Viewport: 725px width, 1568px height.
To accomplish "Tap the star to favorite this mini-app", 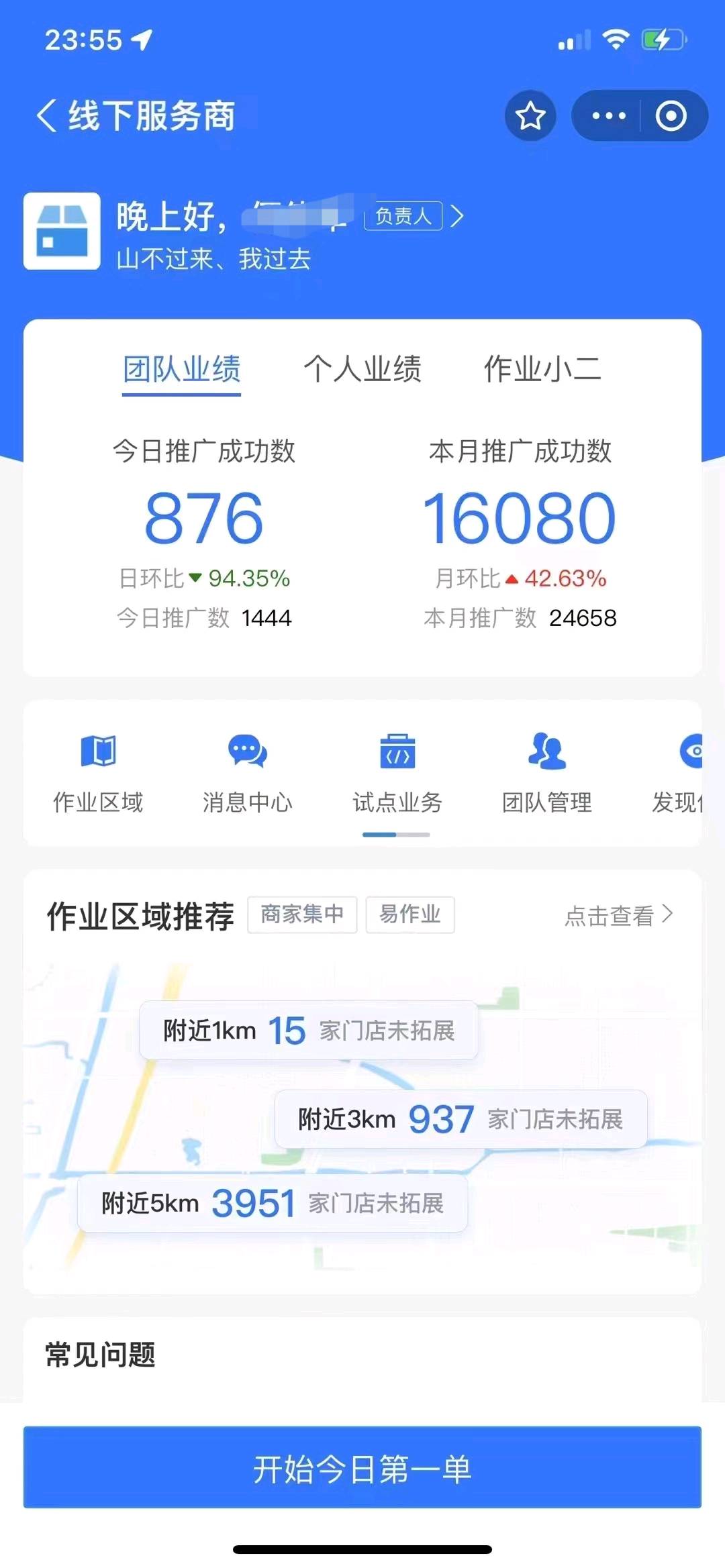I will click(x=530, y=115).
